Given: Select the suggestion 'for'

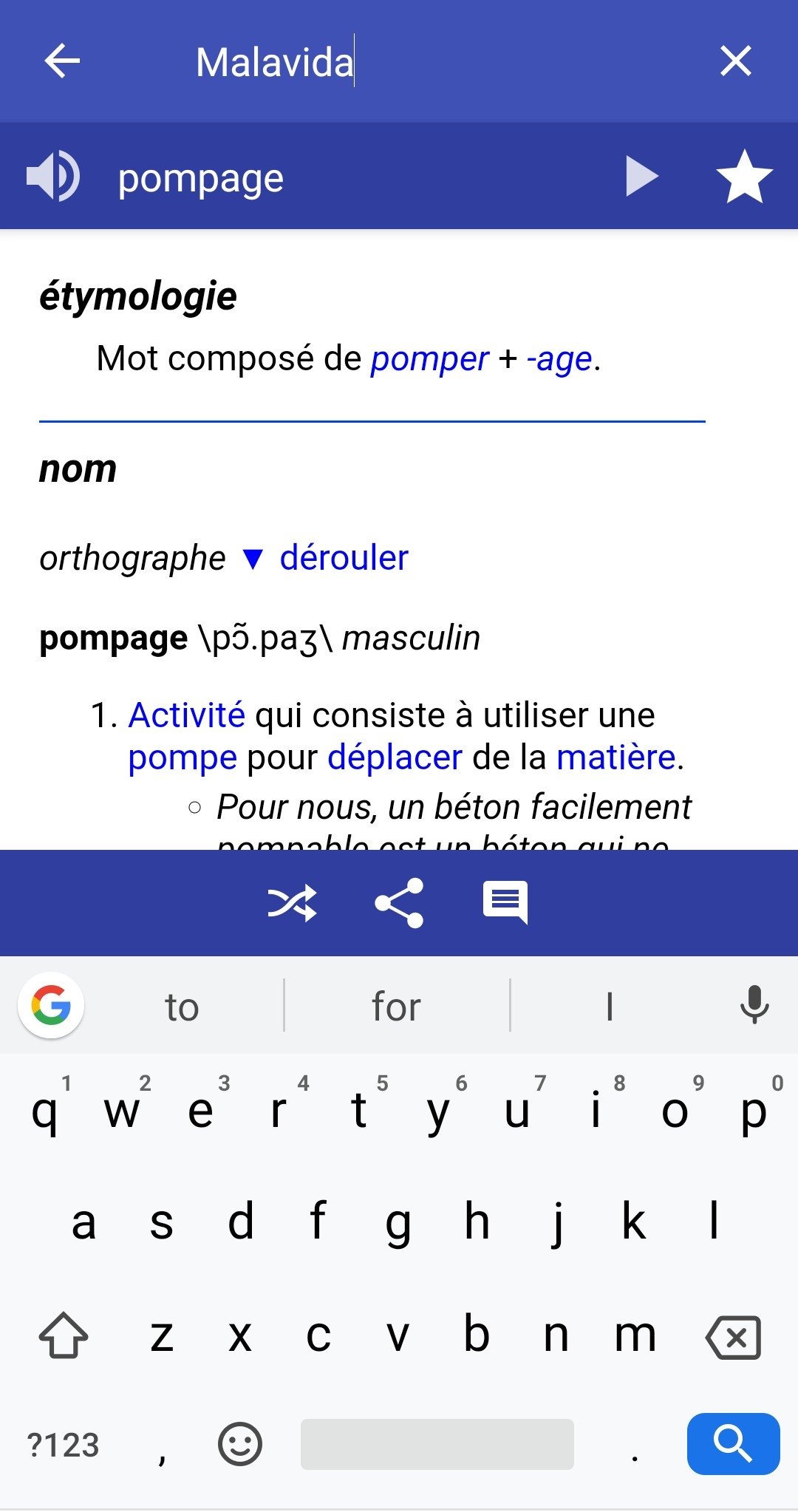Looking at the screenshot, I should tap(395, 1006).
